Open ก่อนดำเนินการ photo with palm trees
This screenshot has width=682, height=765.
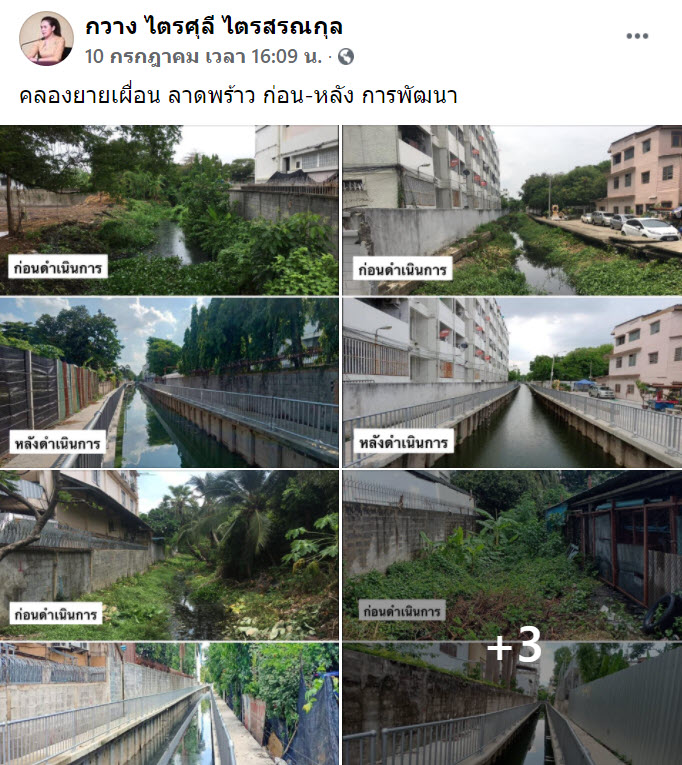click(x=169, y=554)
